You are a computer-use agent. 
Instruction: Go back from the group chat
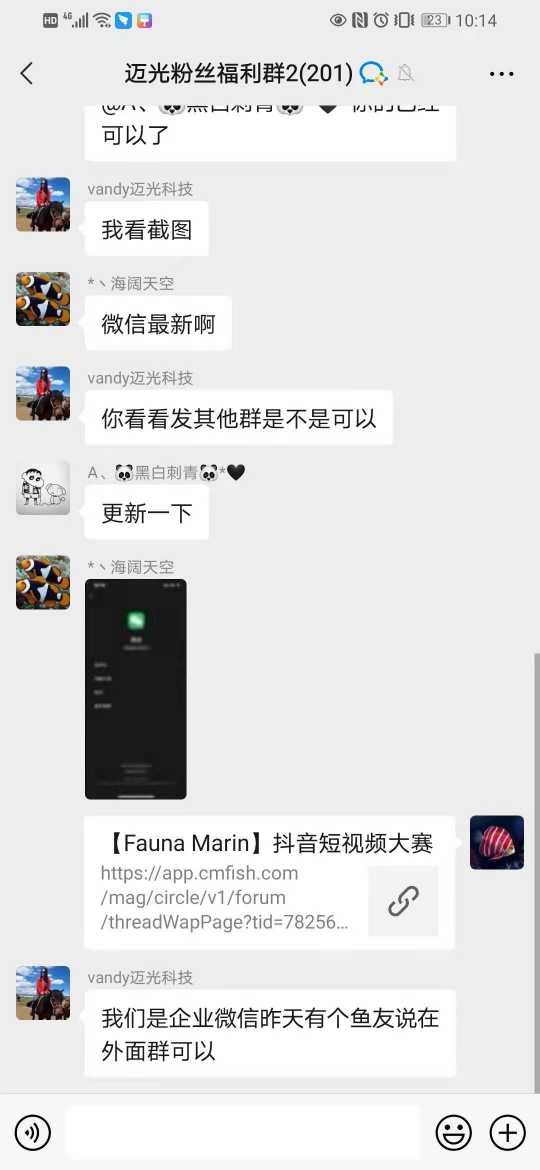click(x=27, y=73)
